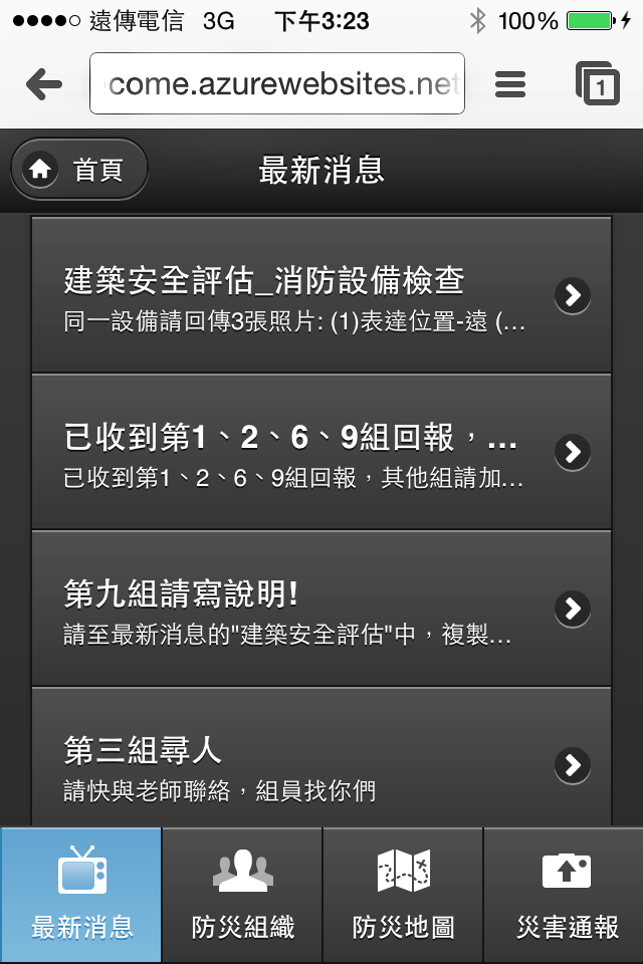Switch to 防災組織 tab

point(242,896)
